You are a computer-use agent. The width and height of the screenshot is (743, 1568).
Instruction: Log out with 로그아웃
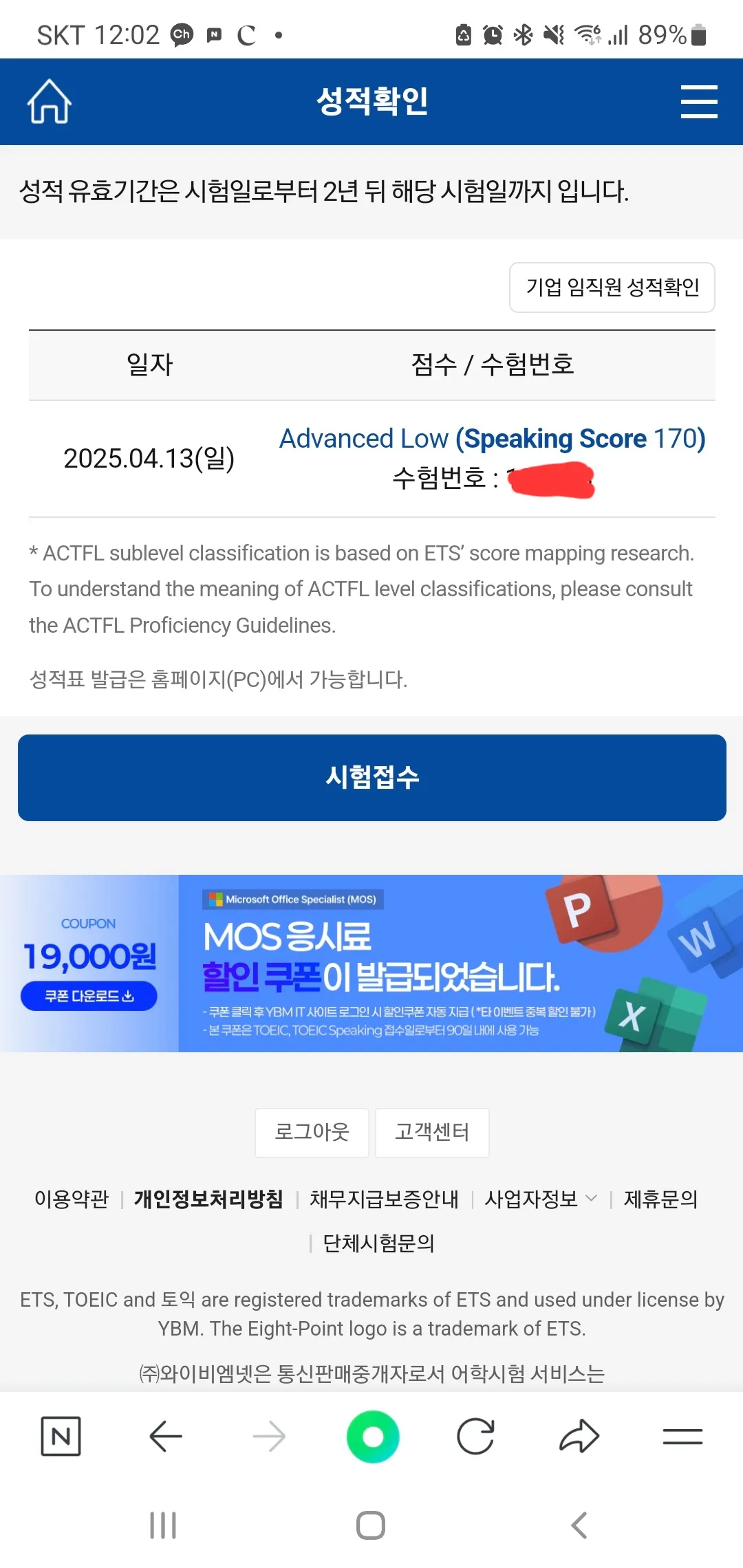[x=312, y=1132]
